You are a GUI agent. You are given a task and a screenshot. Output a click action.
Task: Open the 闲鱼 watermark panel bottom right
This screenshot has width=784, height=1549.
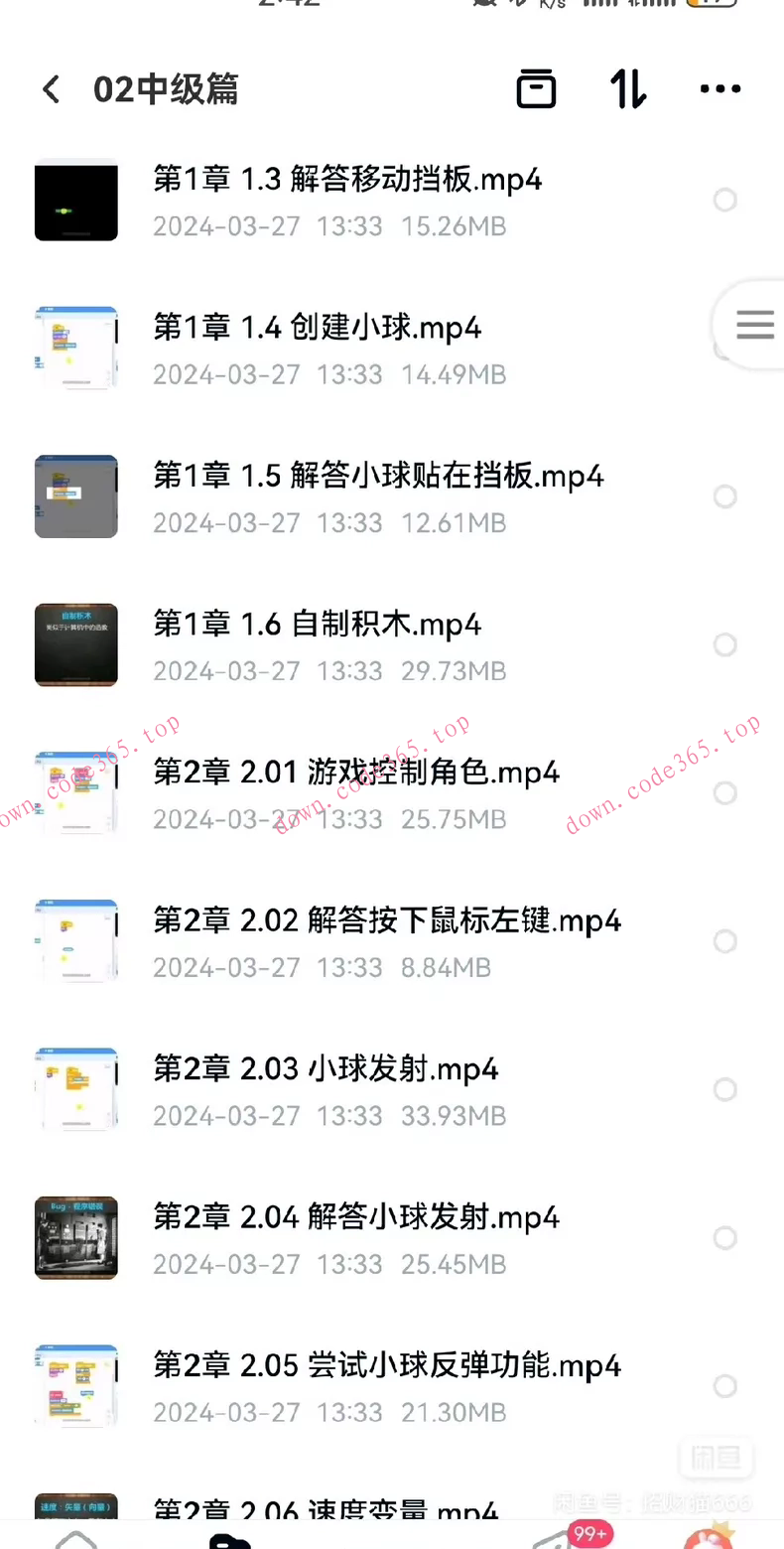tap(716, 1459)
